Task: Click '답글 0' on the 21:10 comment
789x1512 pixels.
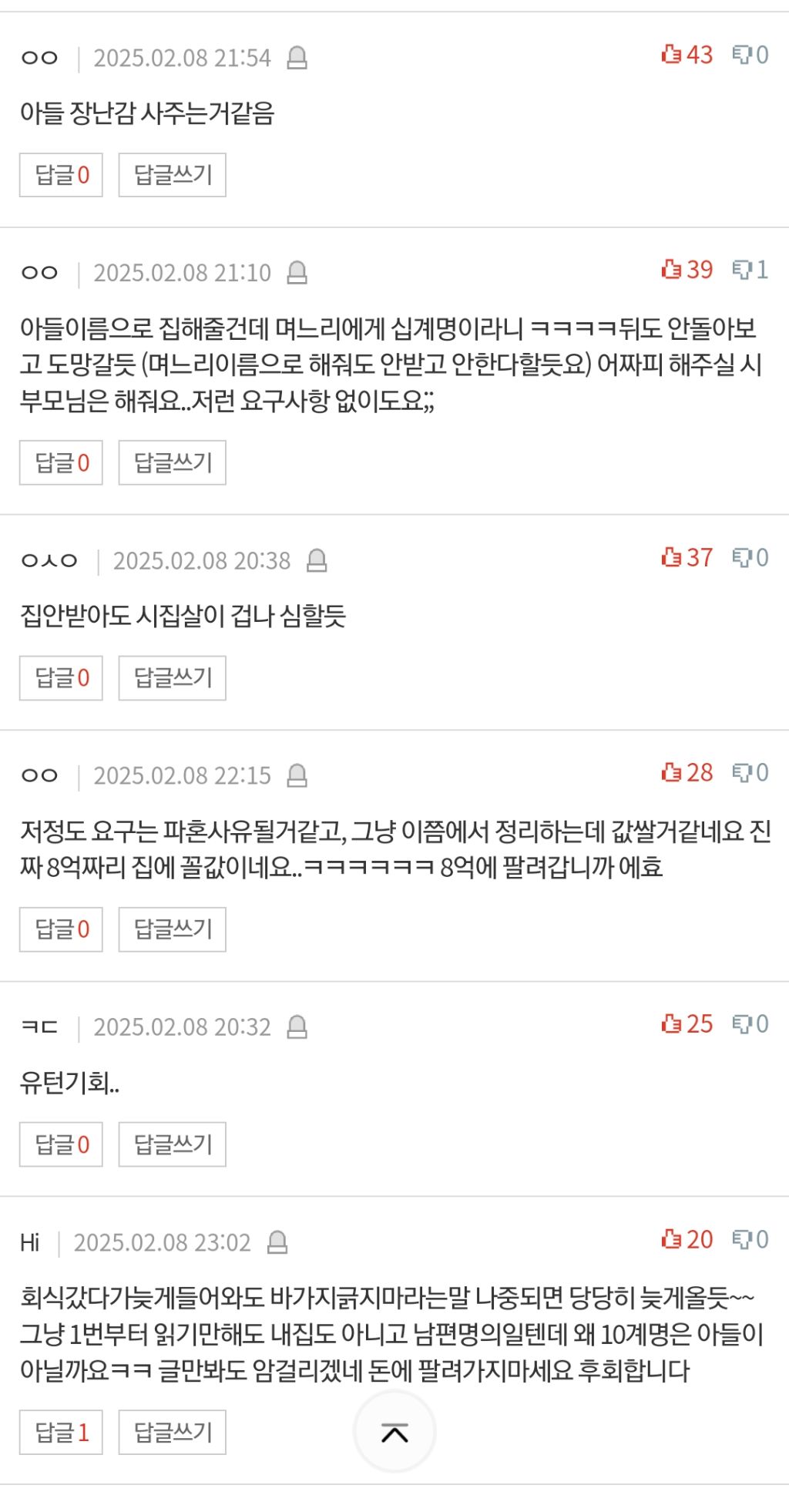Action: 61,462
